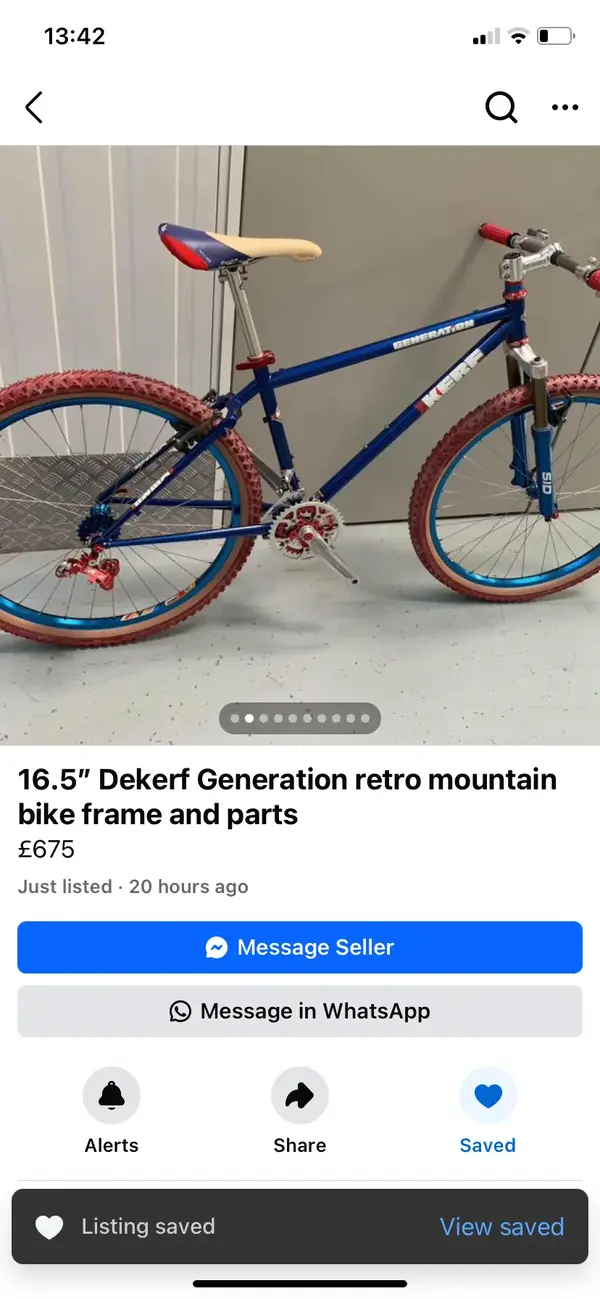
Task: Open View saved in the toast
Action: pyautogui.click(x=502, y=1227)
